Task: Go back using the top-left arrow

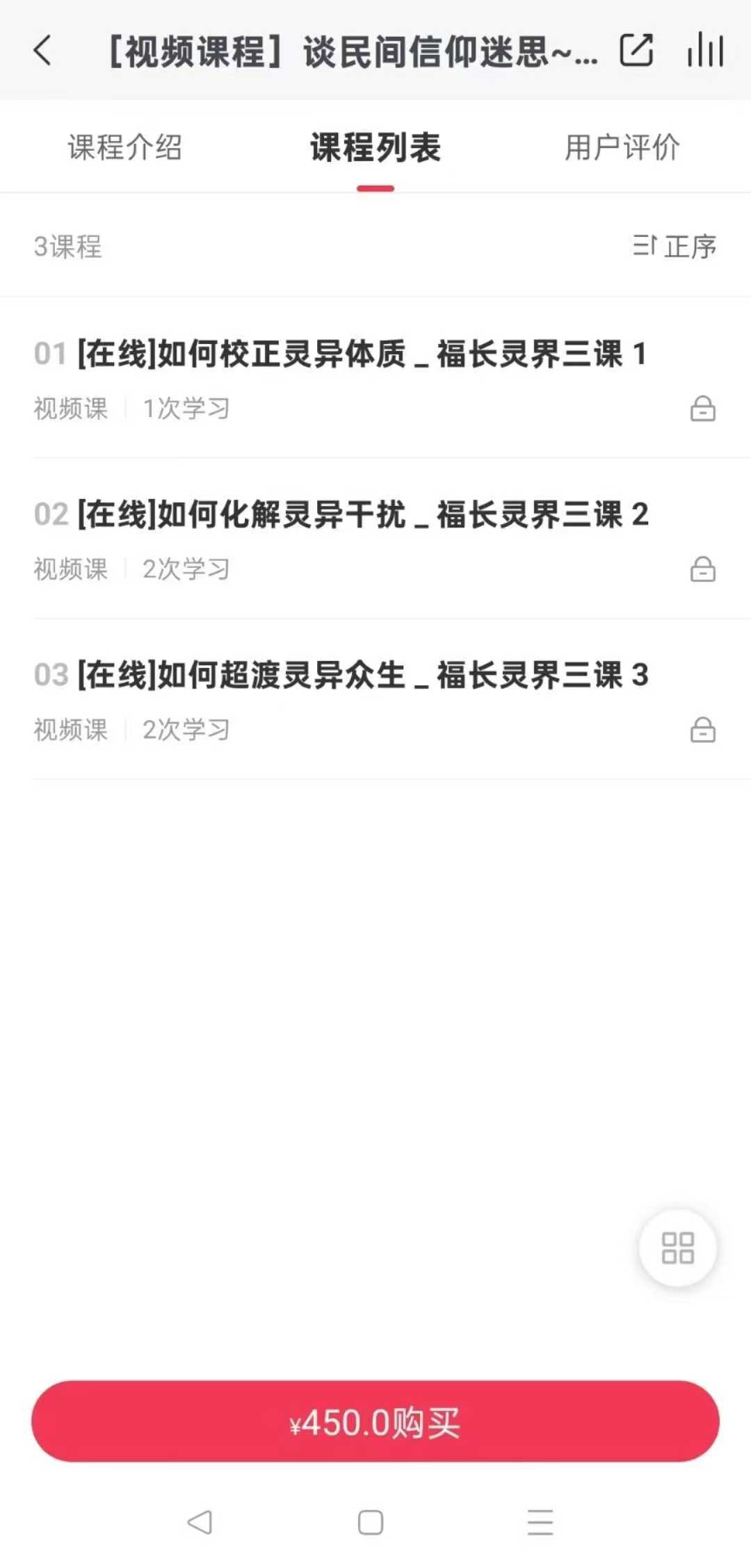Action: click(x=42, y=51)
